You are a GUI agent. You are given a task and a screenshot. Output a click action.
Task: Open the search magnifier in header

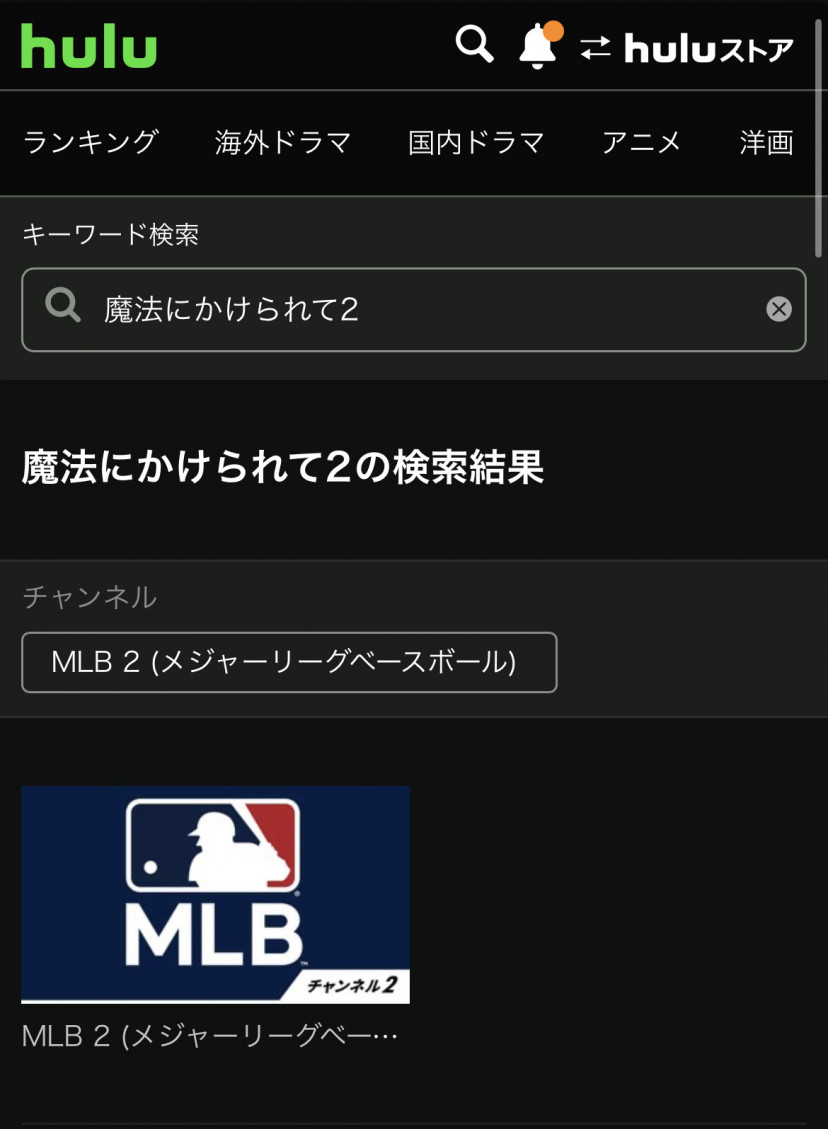474,45
